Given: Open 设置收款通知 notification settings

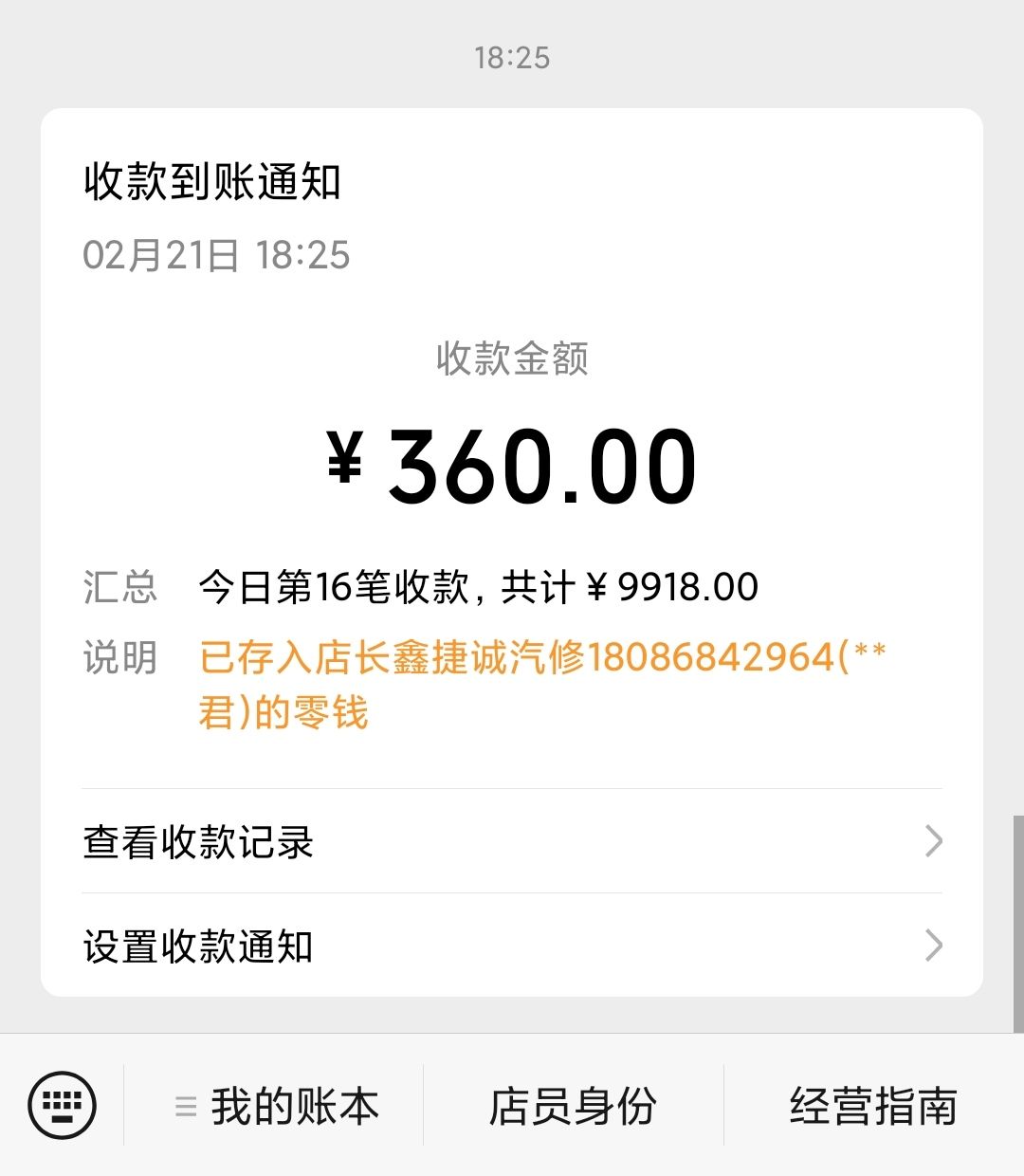Looking at the screenshot, I should [512, 946].
